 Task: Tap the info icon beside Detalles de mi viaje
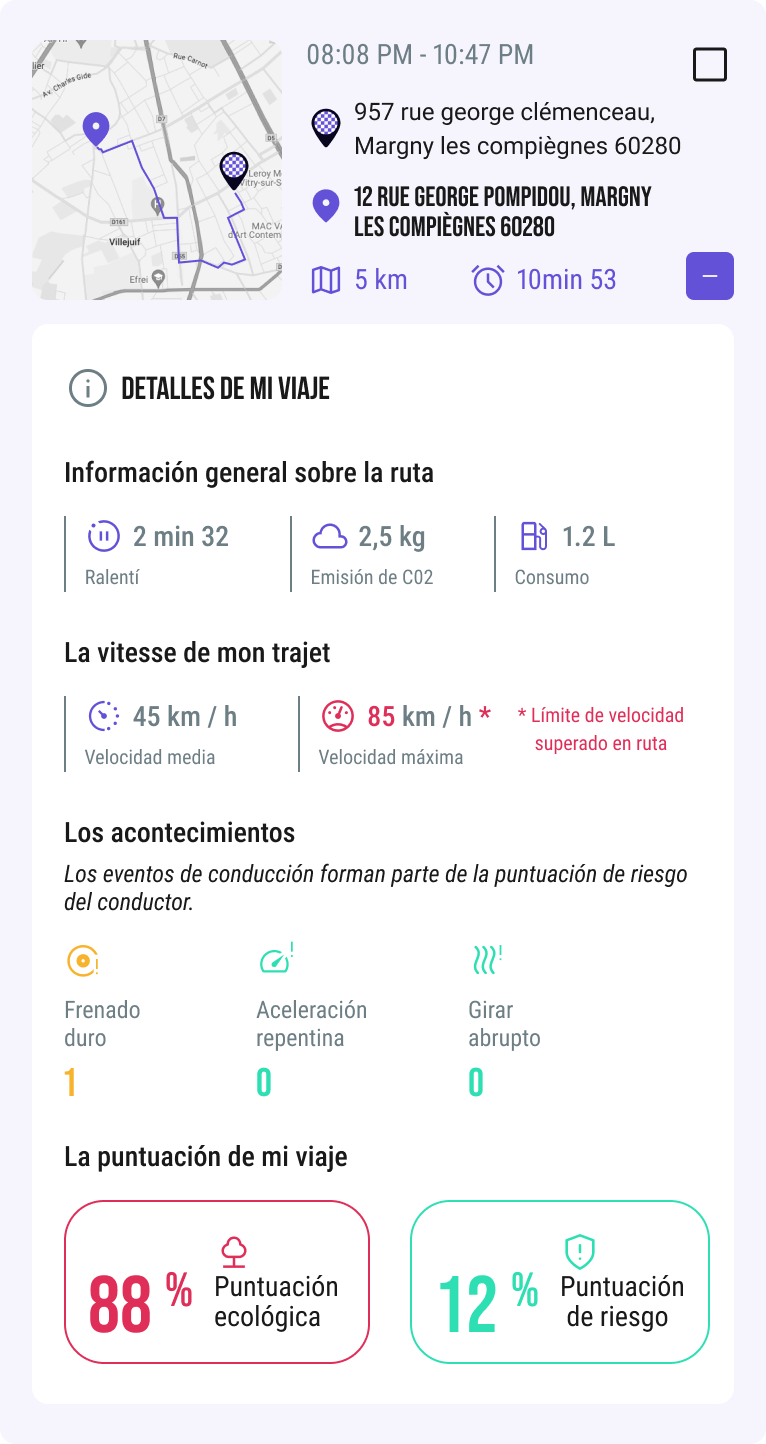coord(88,388)
